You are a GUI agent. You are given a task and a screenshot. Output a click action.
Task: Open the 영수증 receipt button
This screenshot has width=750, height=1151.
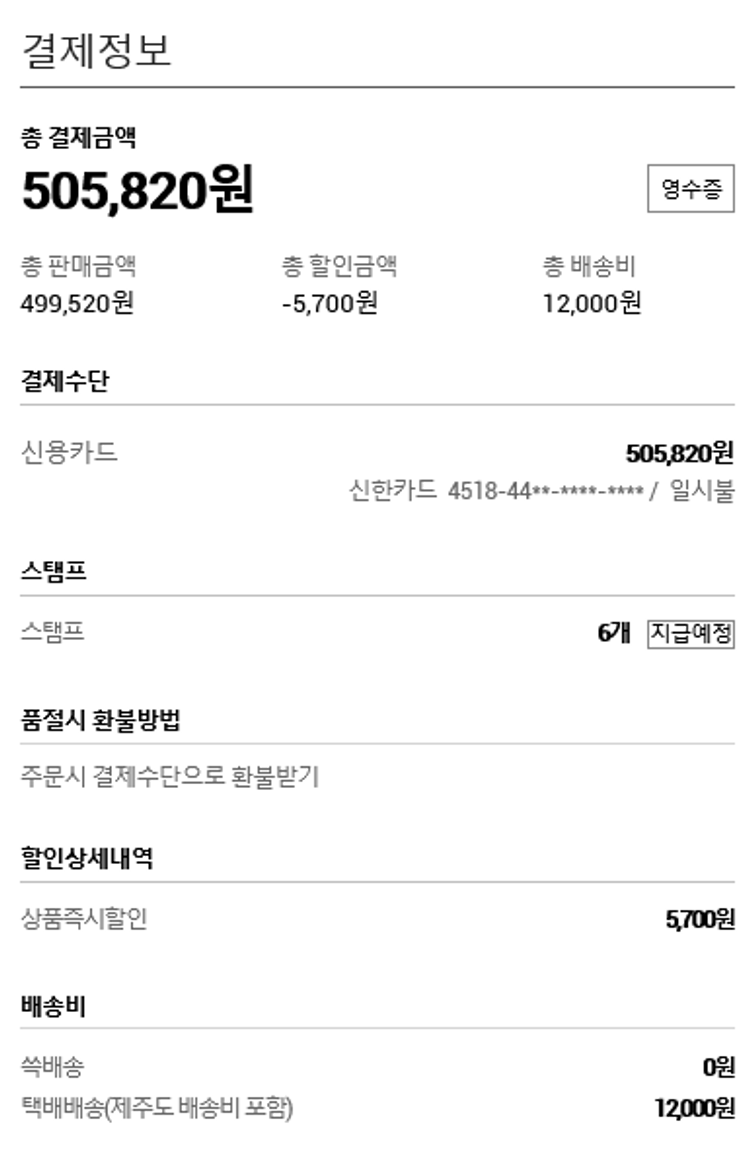pos(690,190)
